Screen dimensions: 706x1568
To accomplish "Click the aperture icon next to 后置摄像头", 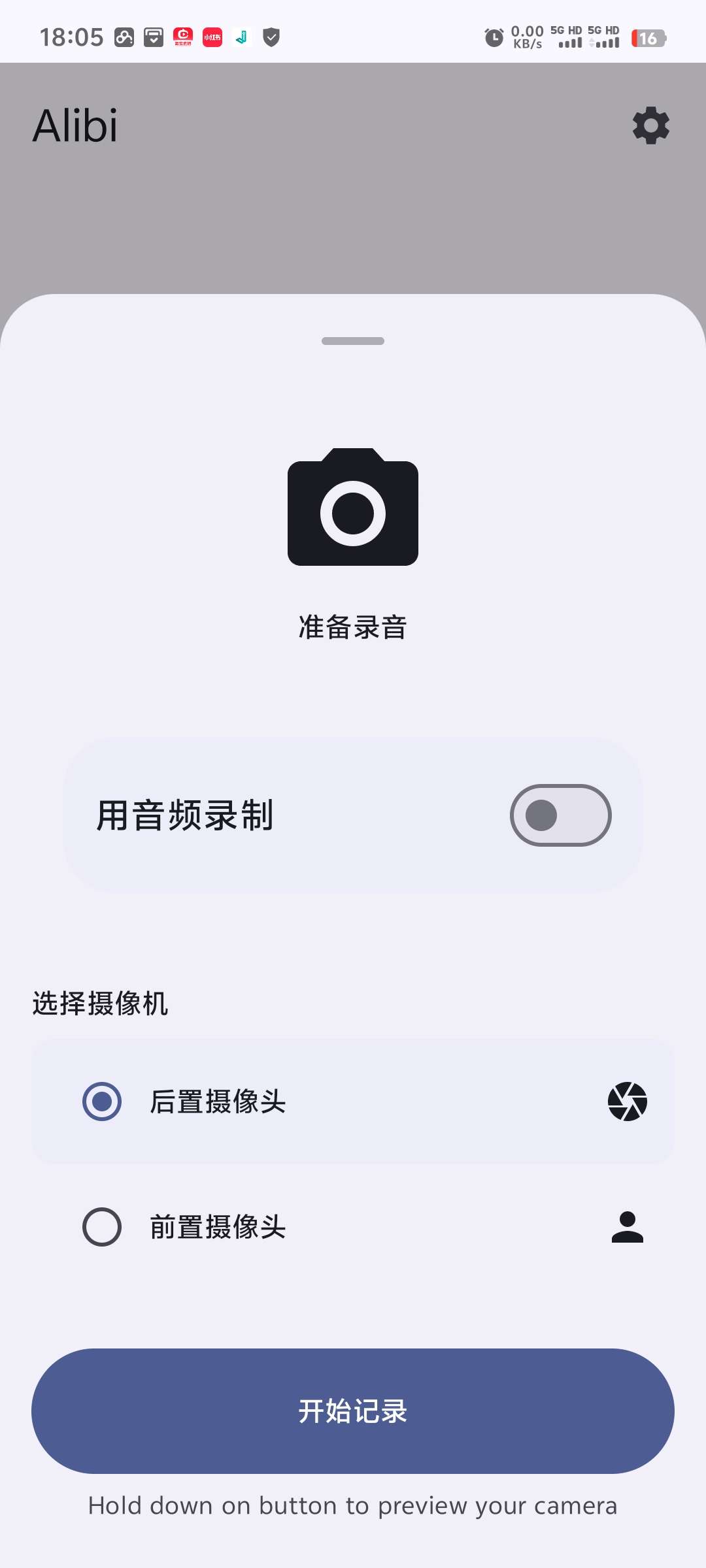I will [x=627, y=1101].
